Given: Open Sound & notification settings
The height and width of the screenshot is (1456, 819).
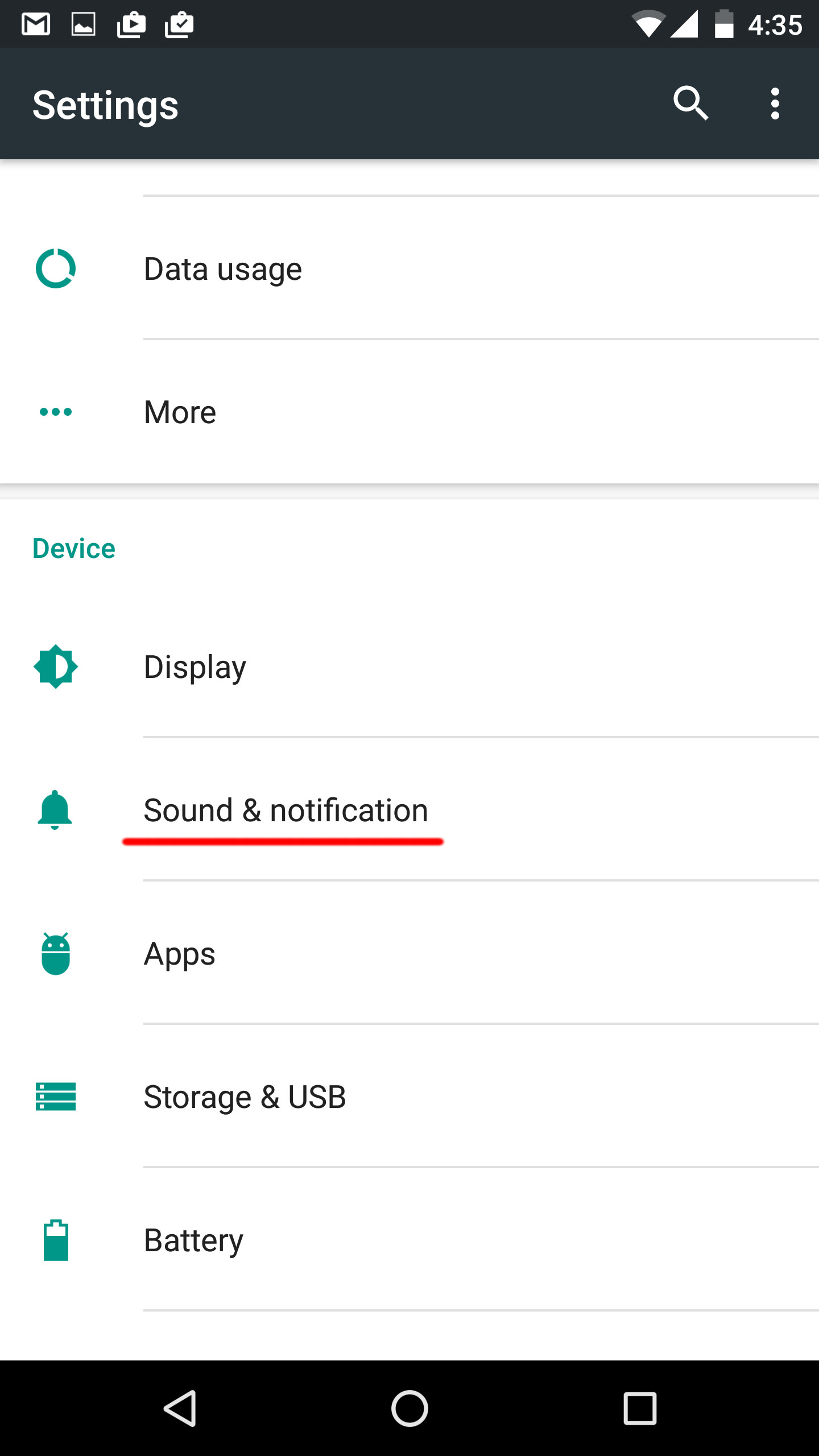Looking at the screenshot, I should click(286, 810).
